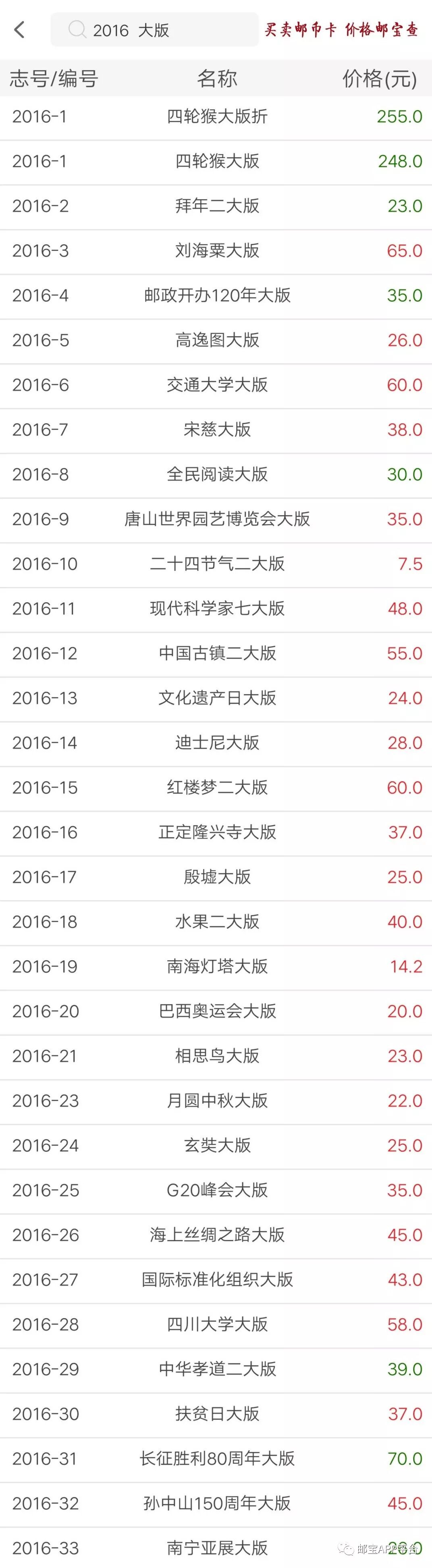Go back using the top-left arrow
432x1568 pixels.
click(x=19, y=29)
